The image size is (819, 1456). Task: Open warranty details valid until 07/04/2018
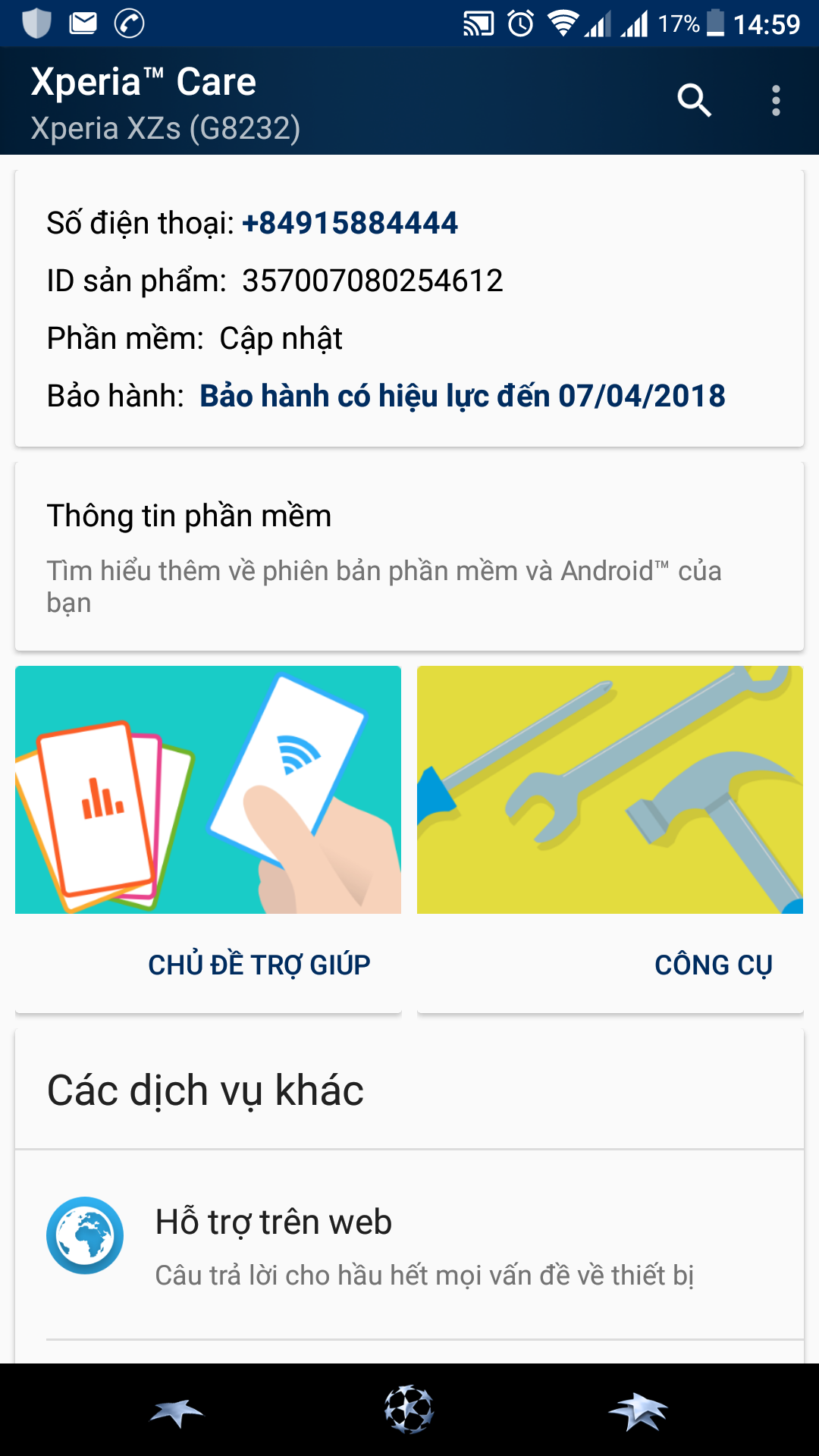coord(462,396)
